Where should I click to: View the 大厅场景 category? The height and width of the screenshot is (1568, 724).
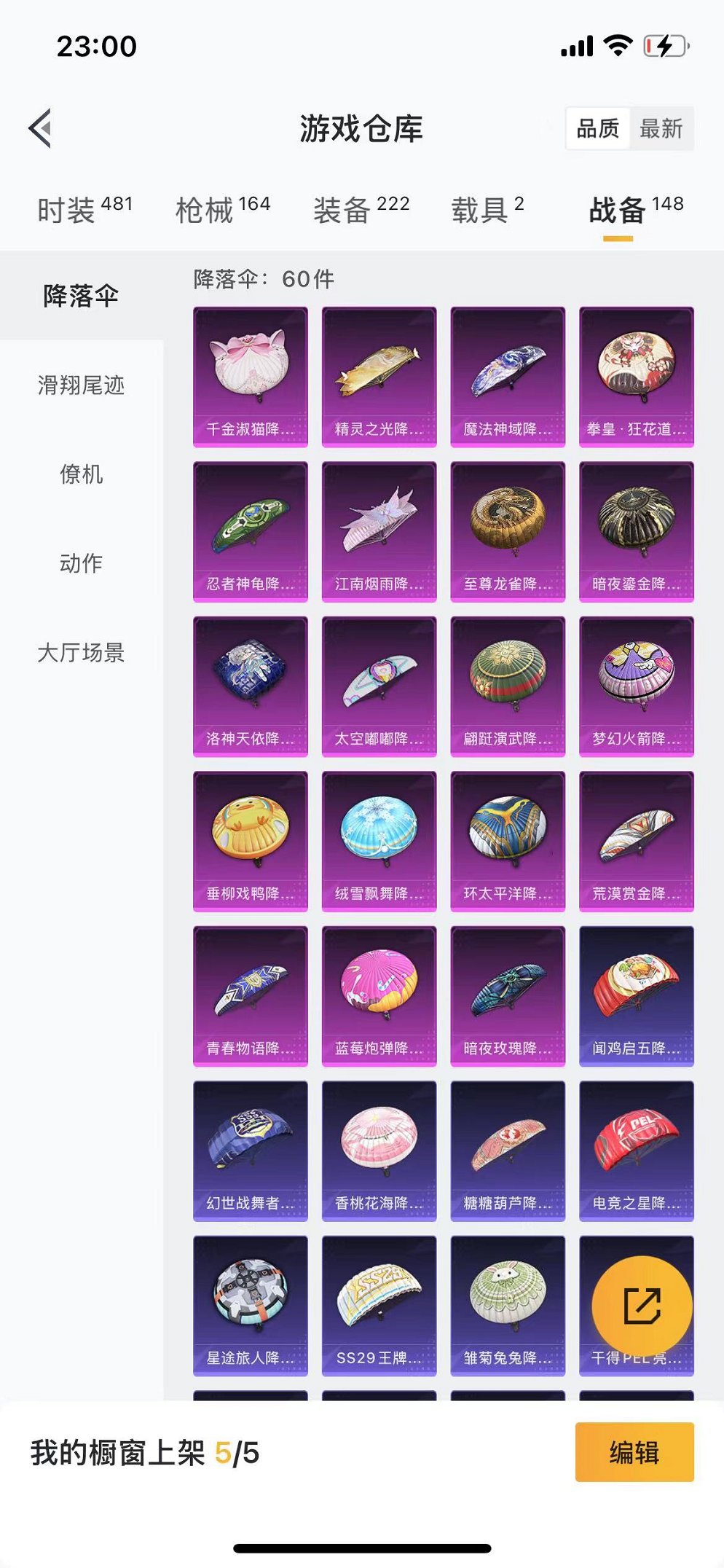point(81,652)
